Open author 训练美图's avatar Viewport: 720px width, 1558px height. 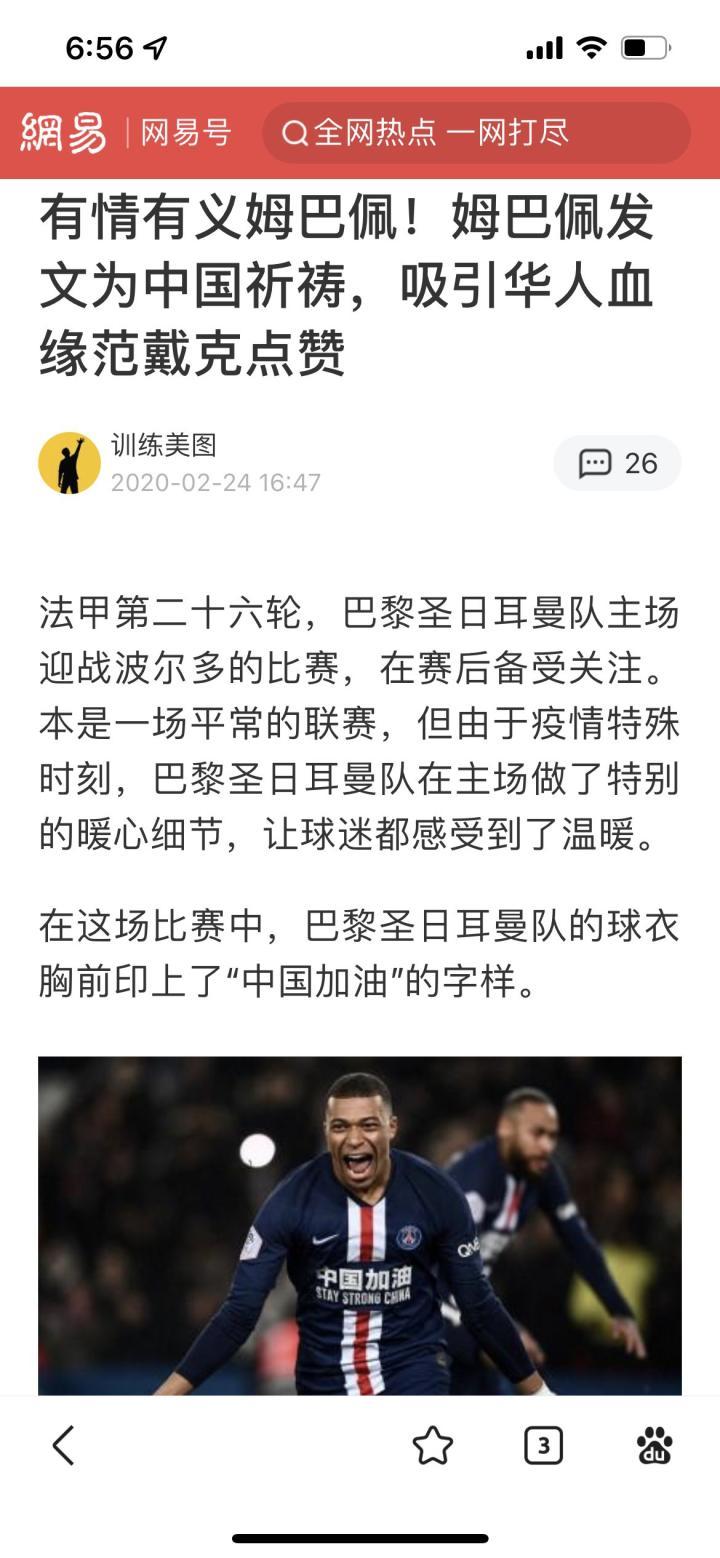[69, 463]
